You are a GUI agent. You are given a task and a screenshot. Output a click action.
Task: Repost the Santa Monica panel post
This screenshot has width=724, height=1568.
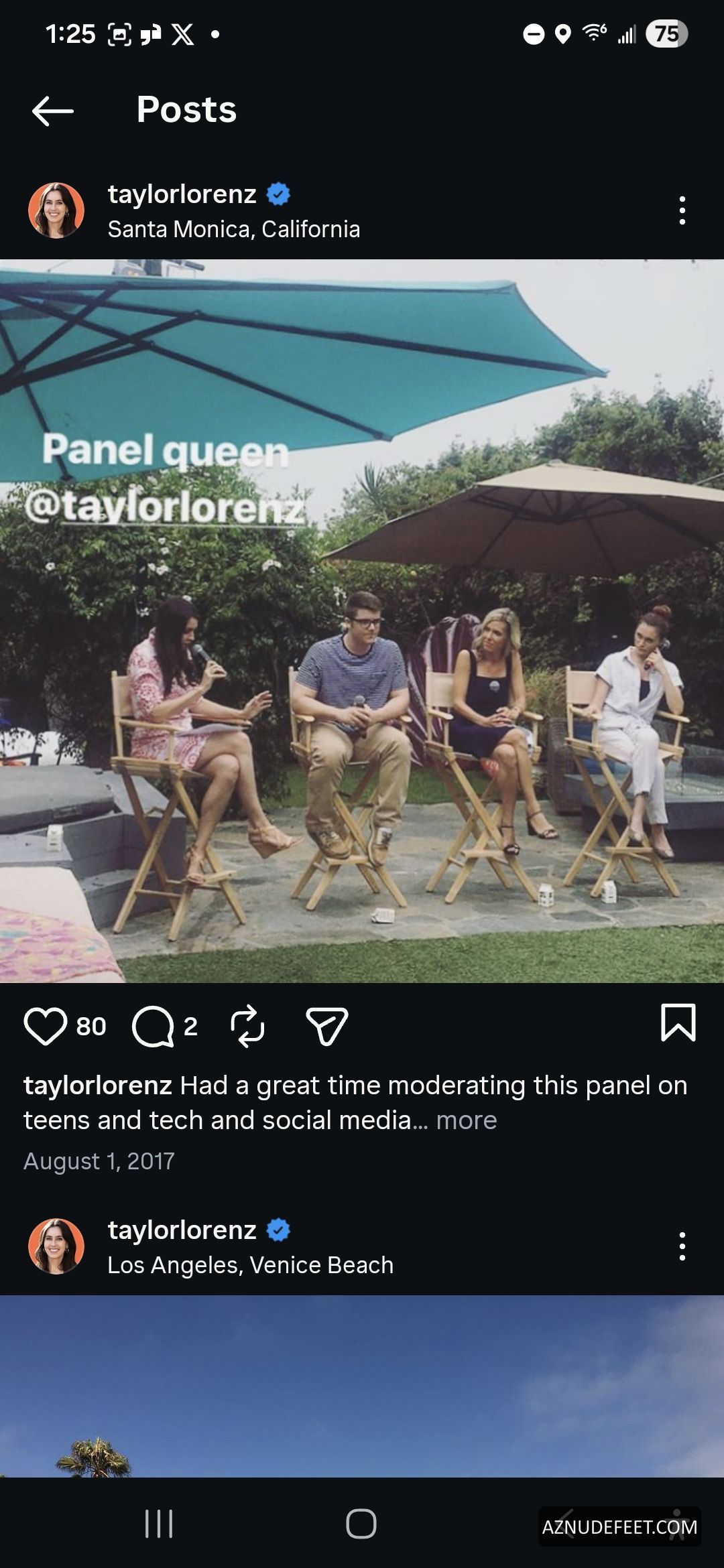(247, 1026)
